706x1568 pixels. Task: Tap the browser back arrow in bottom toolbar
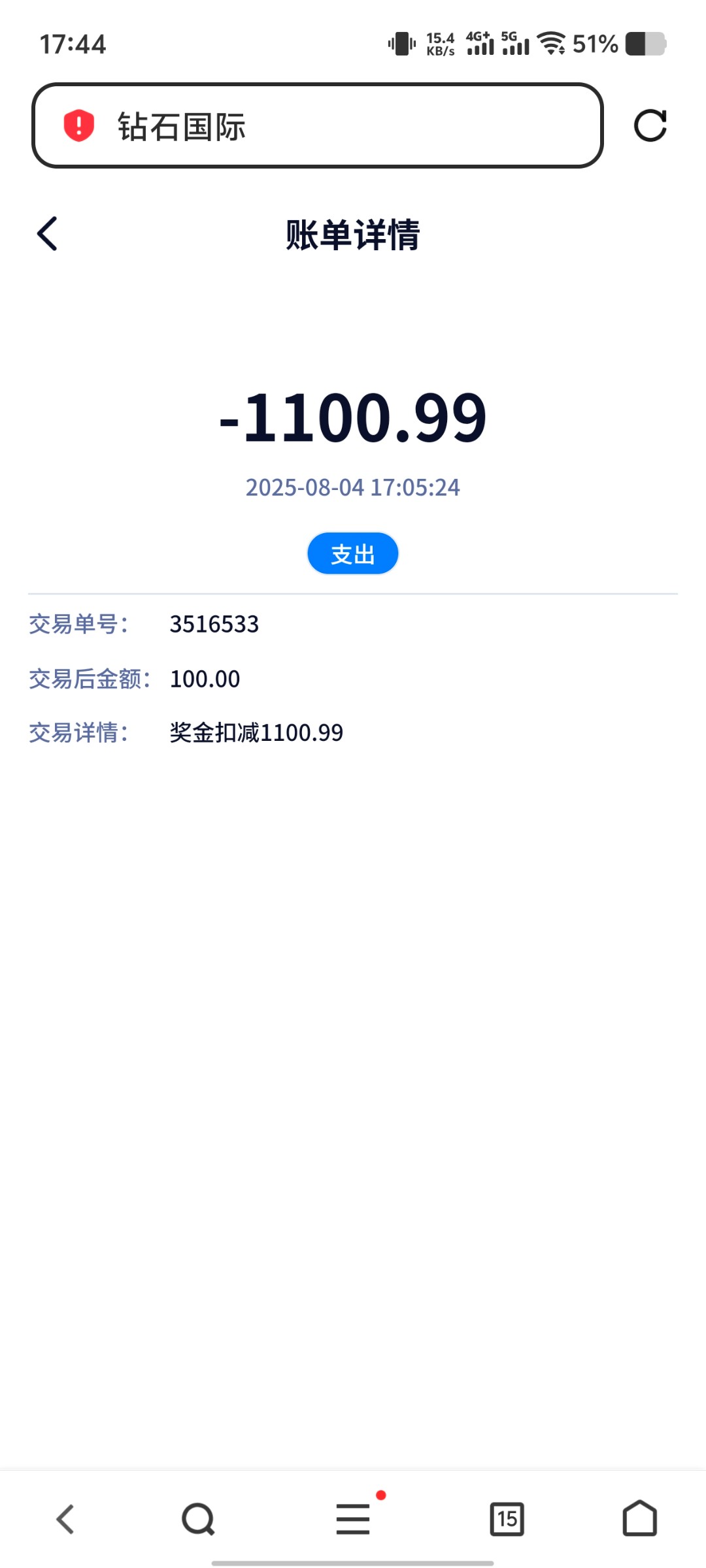pos(65,1519)
